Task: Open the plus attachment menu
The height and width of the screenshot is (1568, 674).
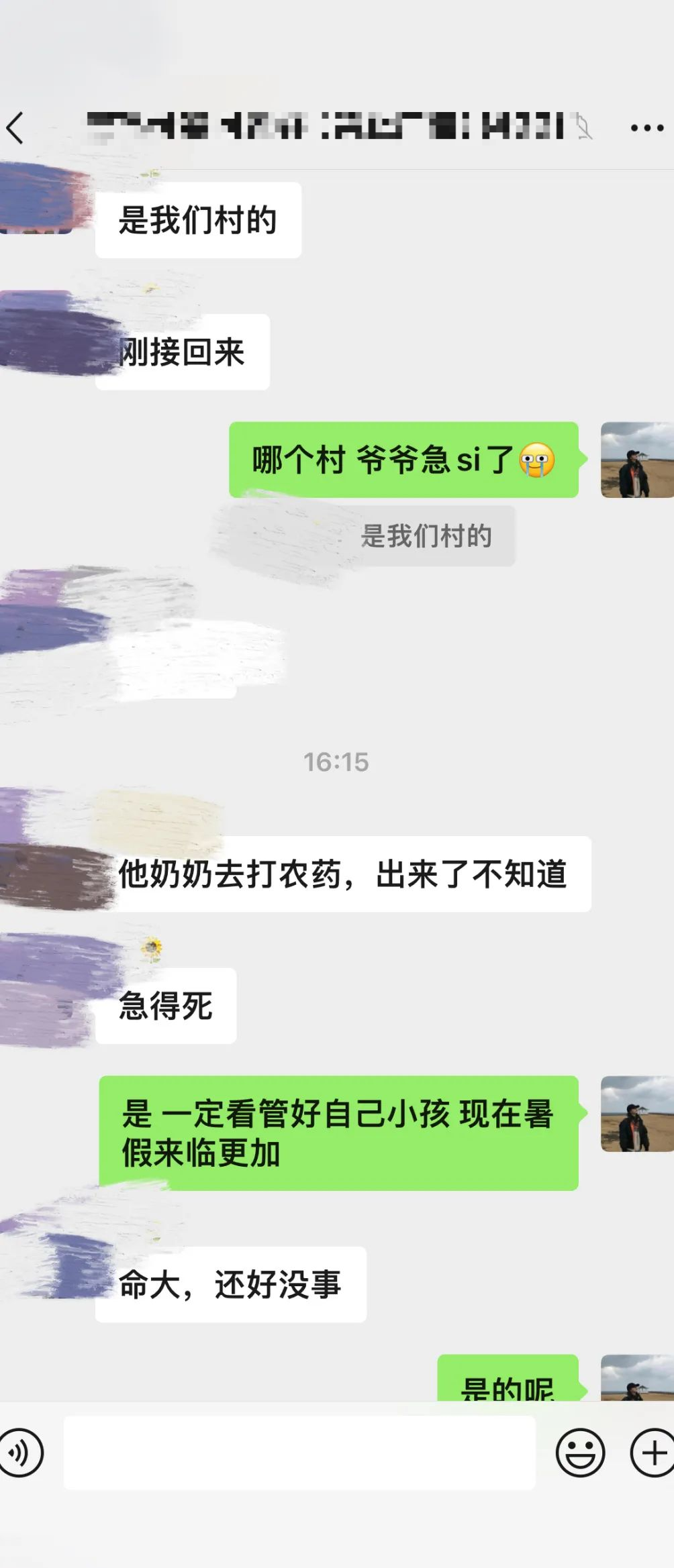Action: pos(652,1453)
